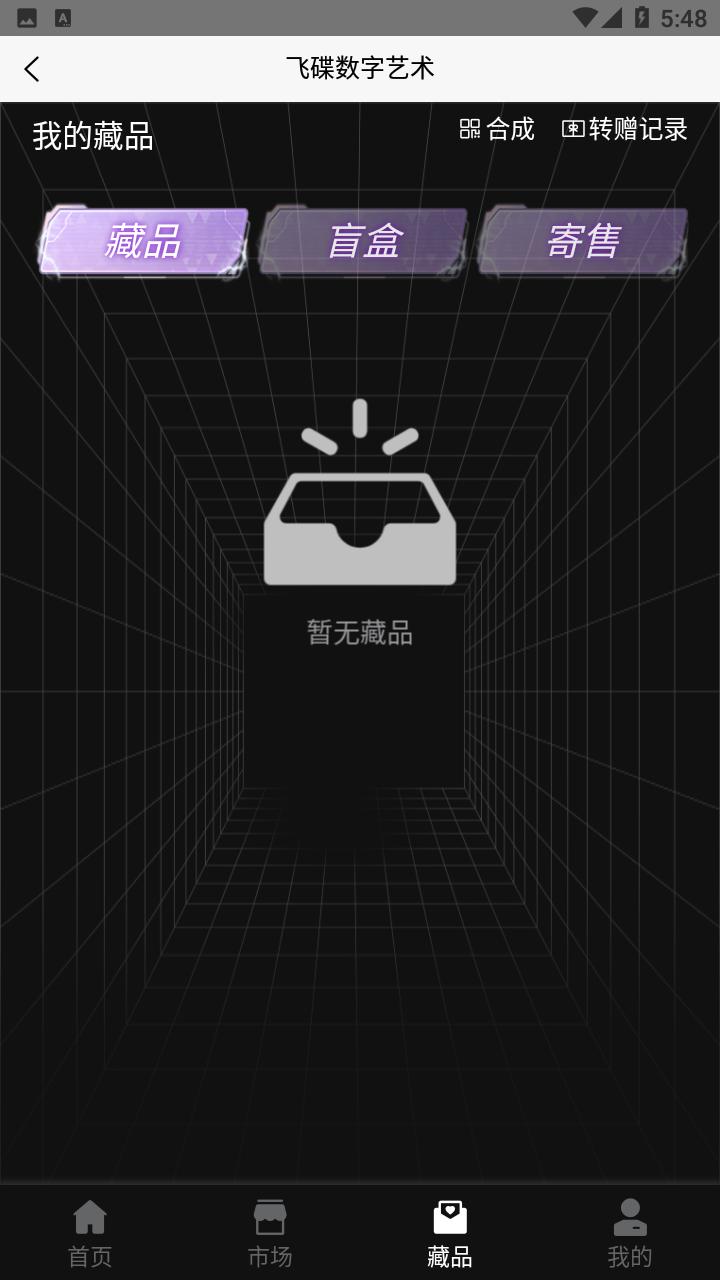Open the 合成 synthesis option
Screen dimensions: 720x1280
(497, 129)
